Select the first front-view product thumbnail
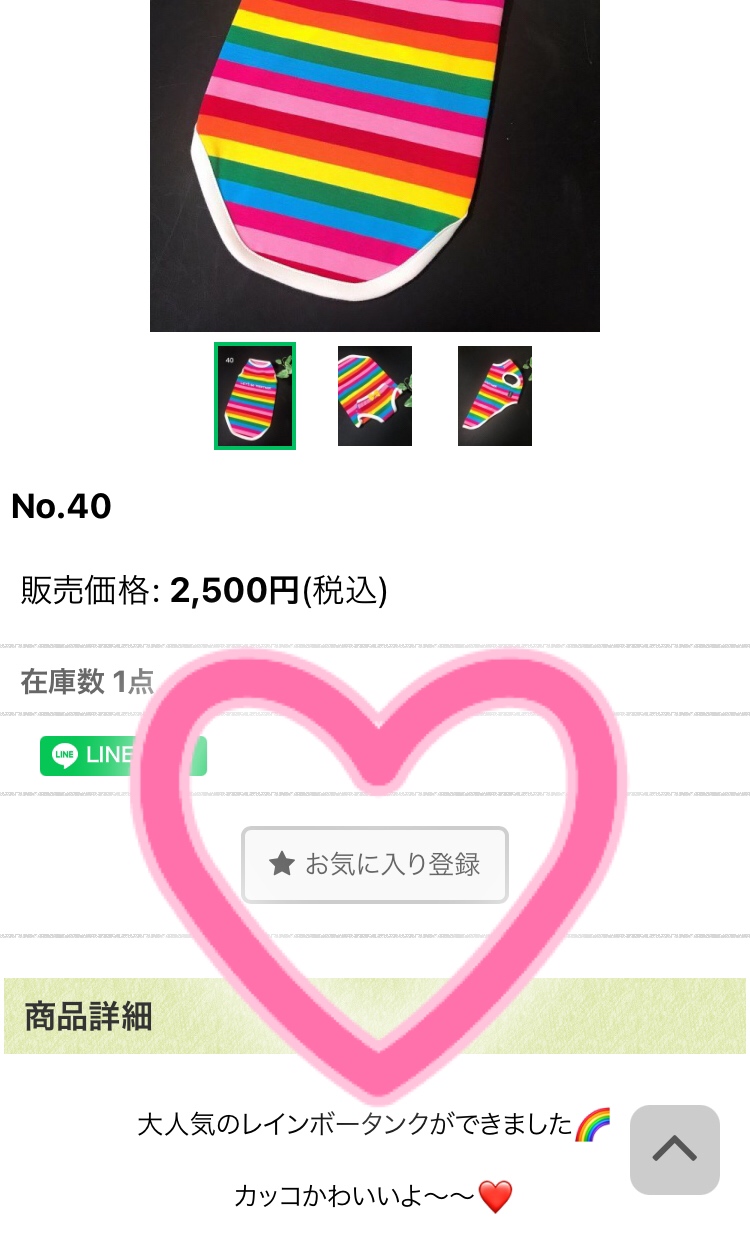The image size is (750, 1255). (255, 396)
